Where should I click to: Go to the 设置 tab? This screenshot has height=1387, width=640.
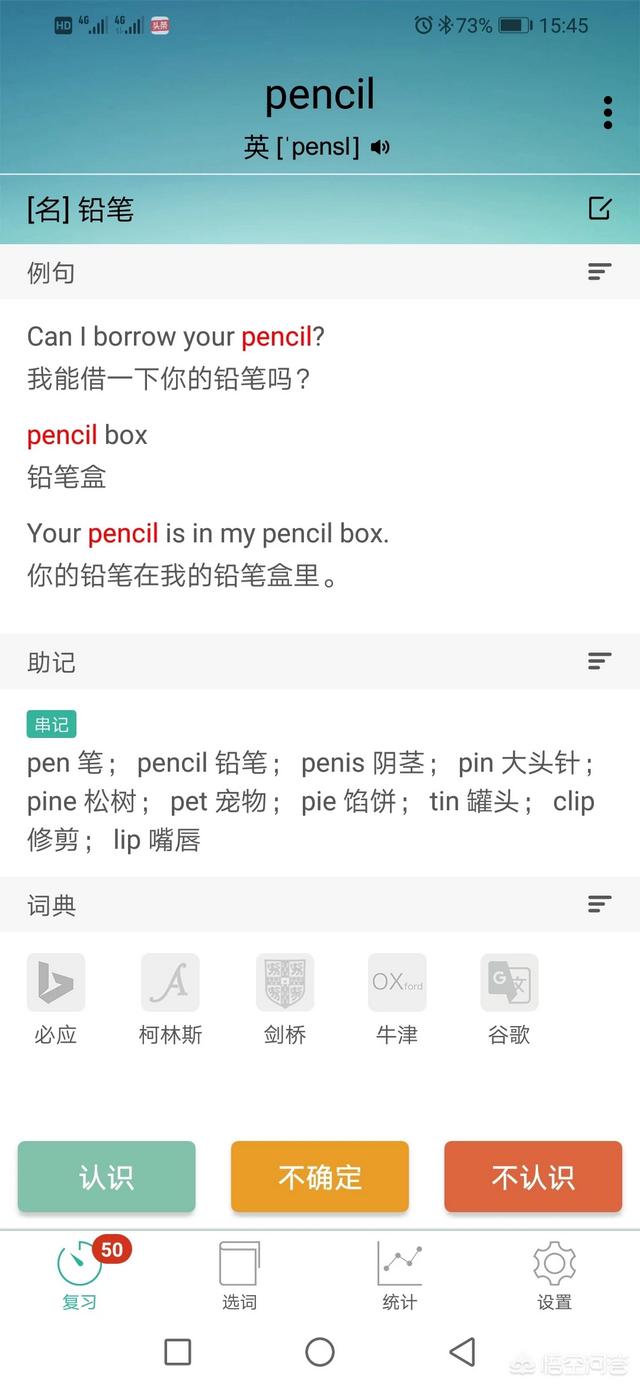pyautogui.click(x=554, y=1274)
